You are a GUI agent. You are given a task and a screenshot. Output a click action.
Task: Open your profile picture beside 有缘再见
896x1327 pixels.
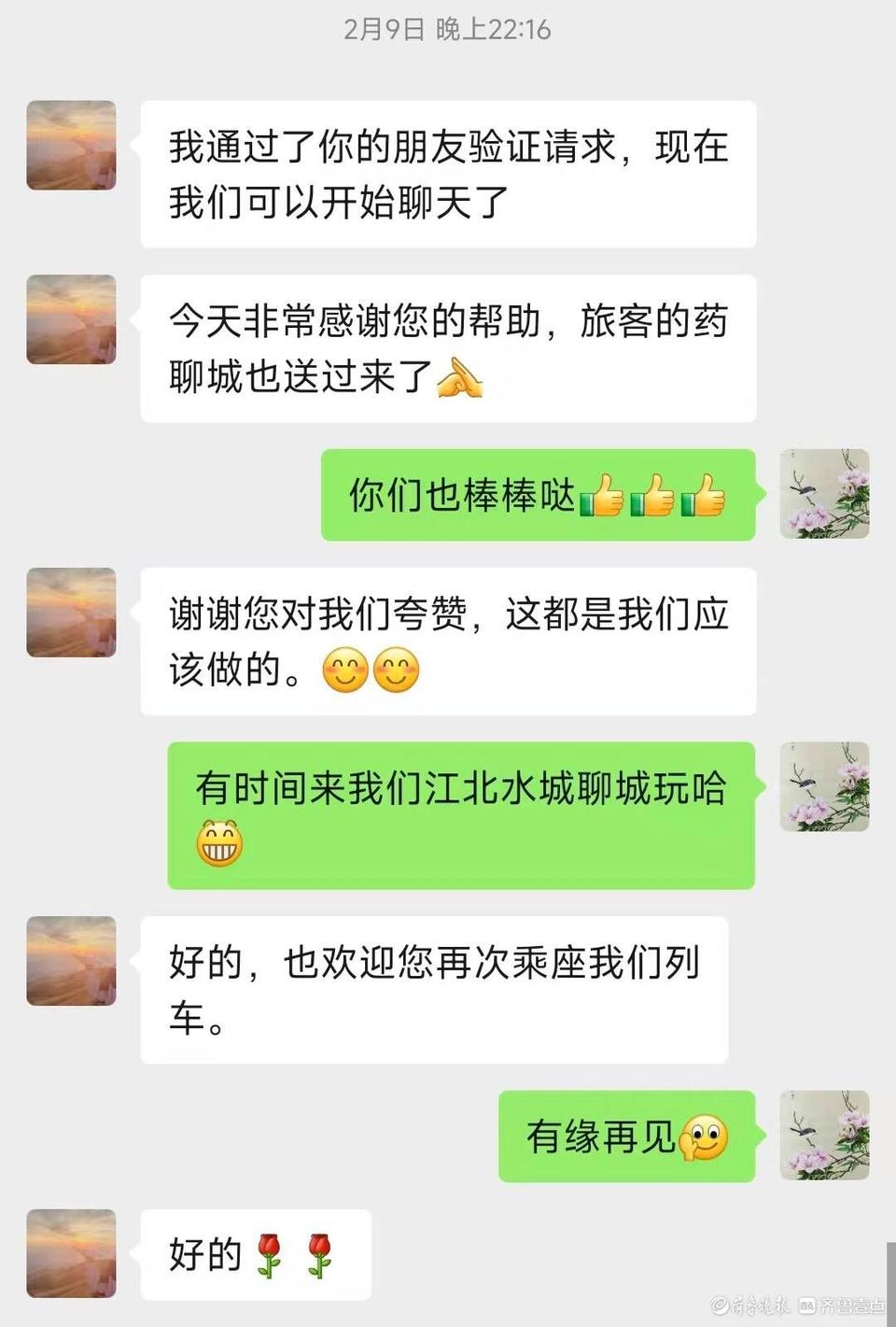click(824, 1135)
